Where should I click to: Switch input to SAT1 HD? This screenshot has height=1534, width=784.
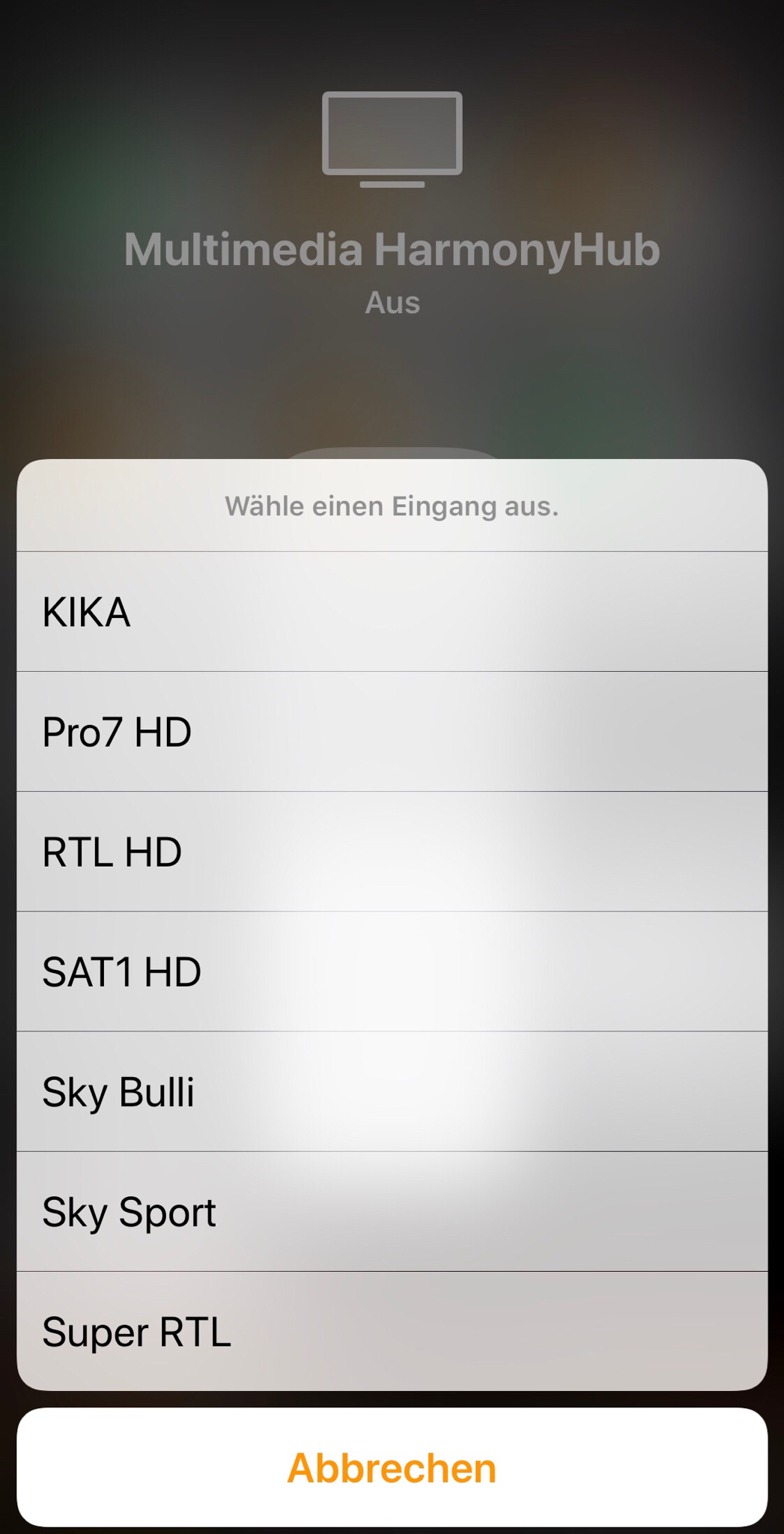[x=392, y=971]
